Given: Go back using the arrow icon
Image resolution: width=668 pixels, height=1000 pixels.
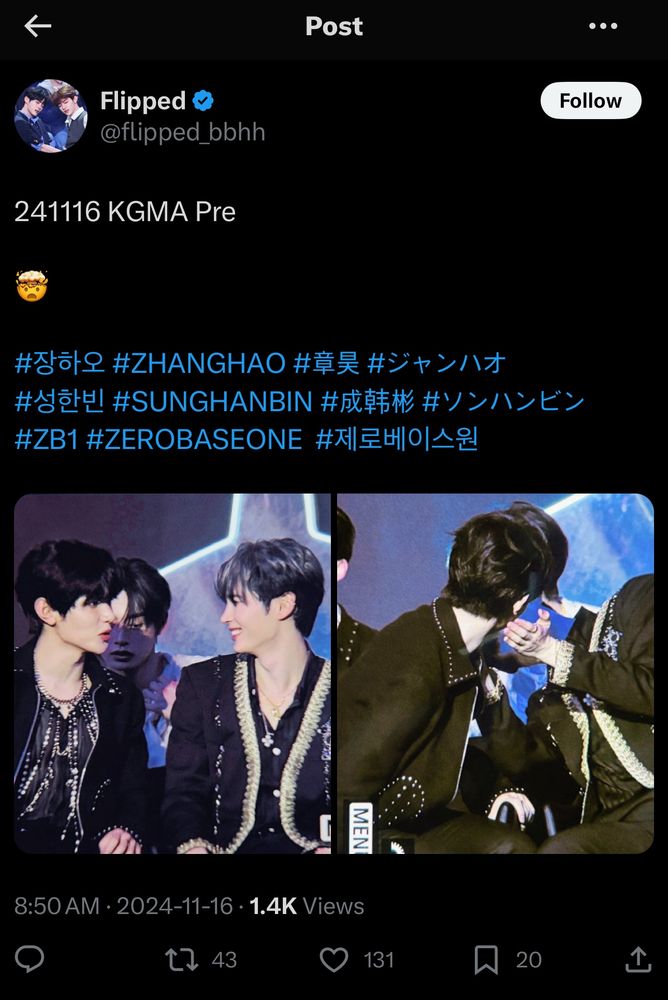Looking at the screenshot, I should [x=37, y=27].
